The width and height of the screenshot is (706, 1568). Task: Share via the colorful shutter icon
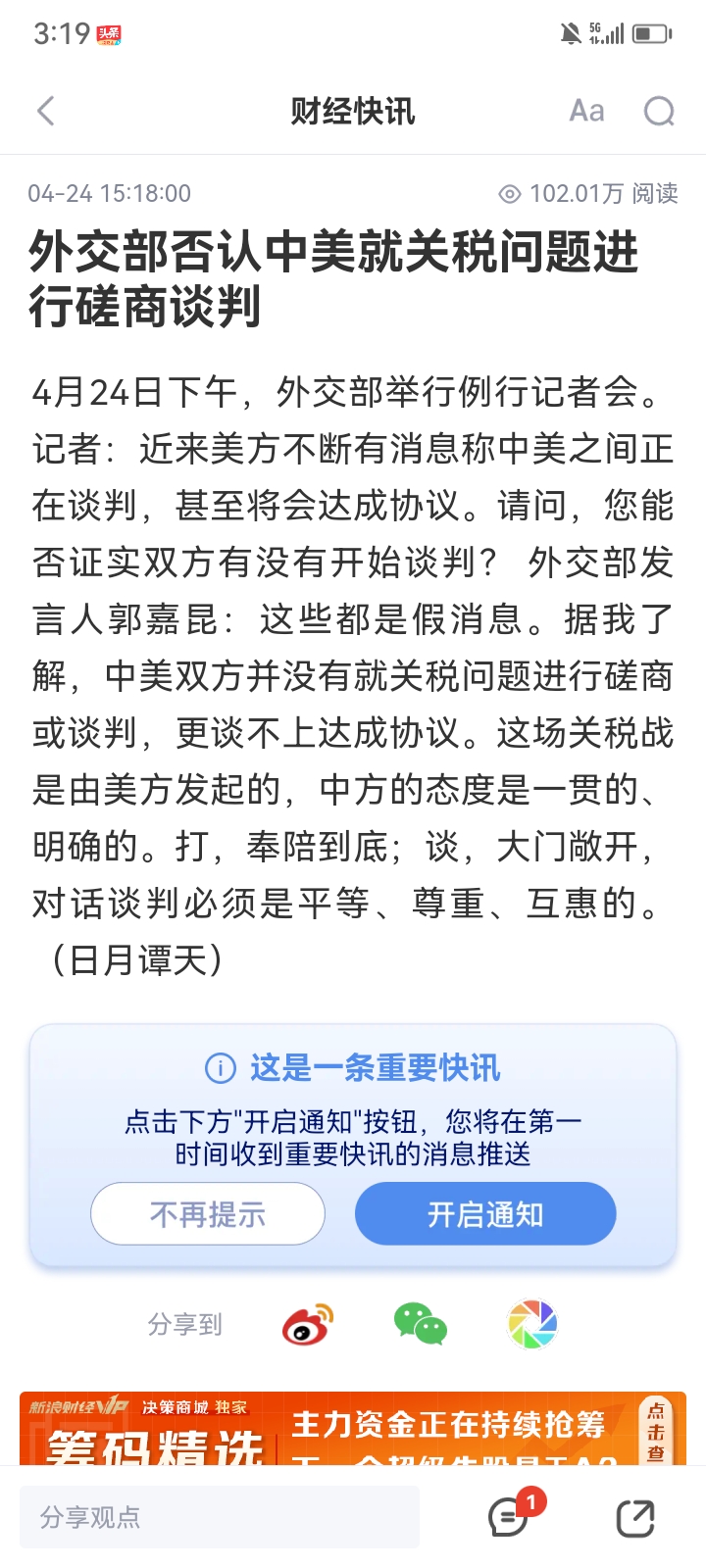532,1324
